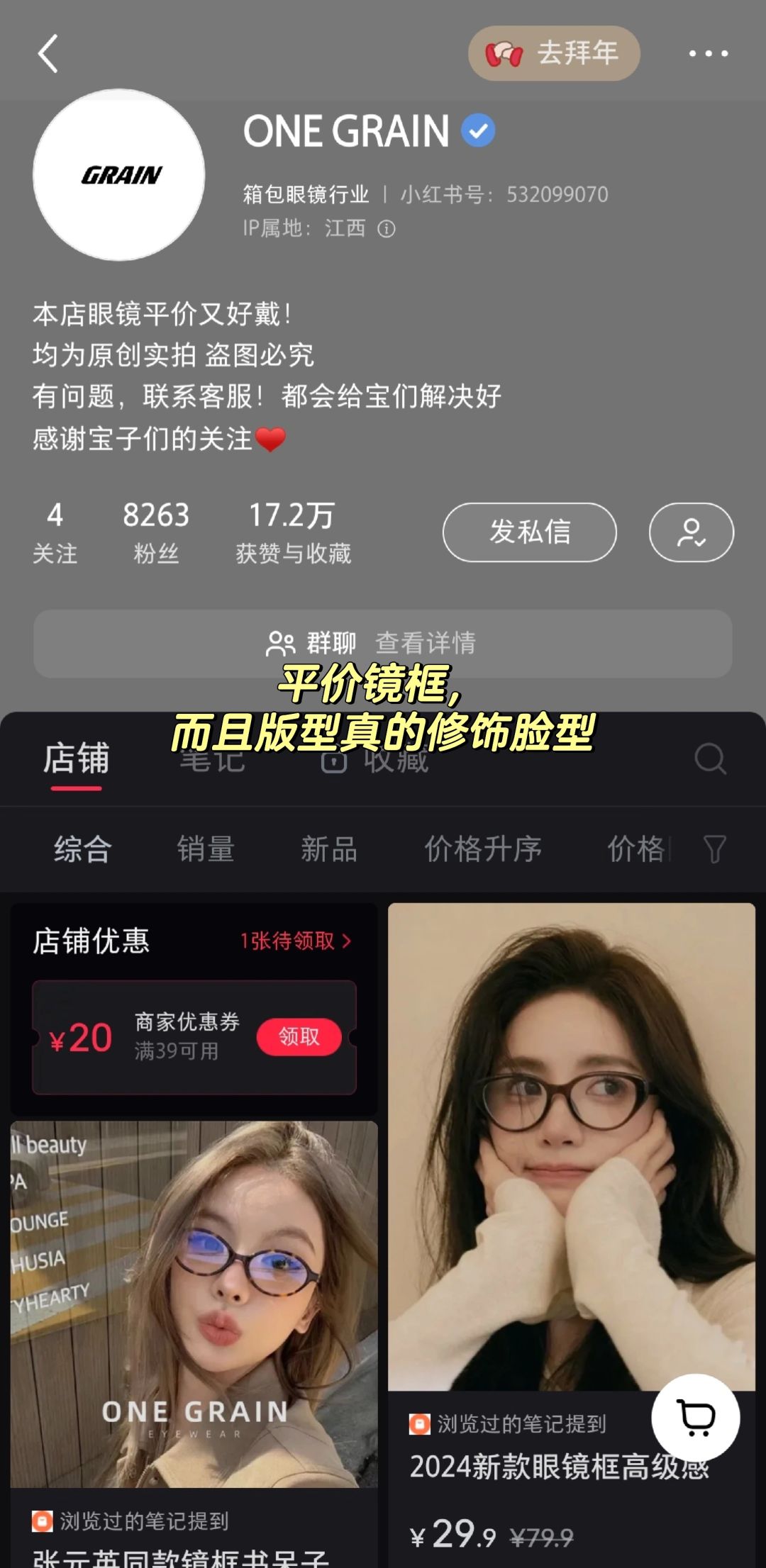Go back using the top-left arrow
This screenshot has width=766, height=1568.
48,54
